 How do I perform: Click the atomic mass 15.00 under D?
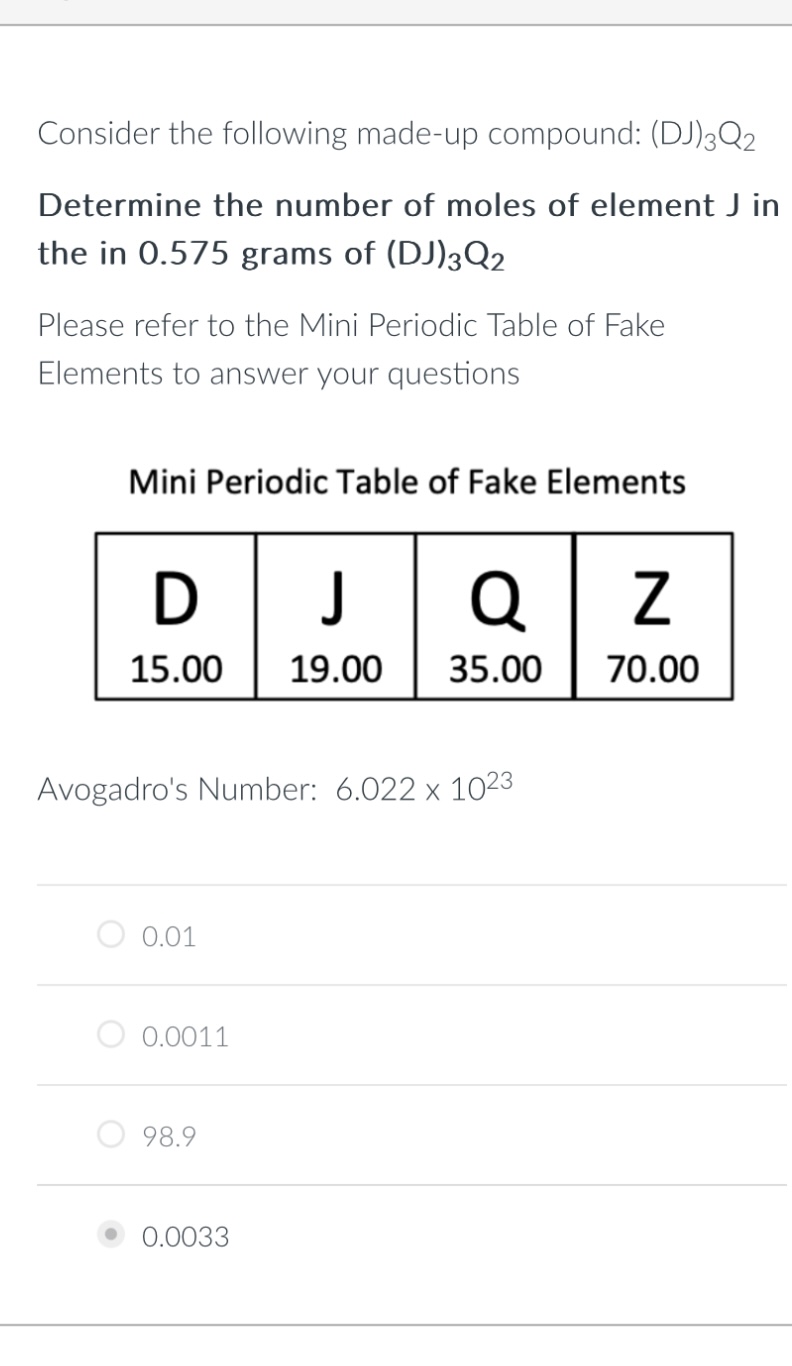[x=175, y=670]
